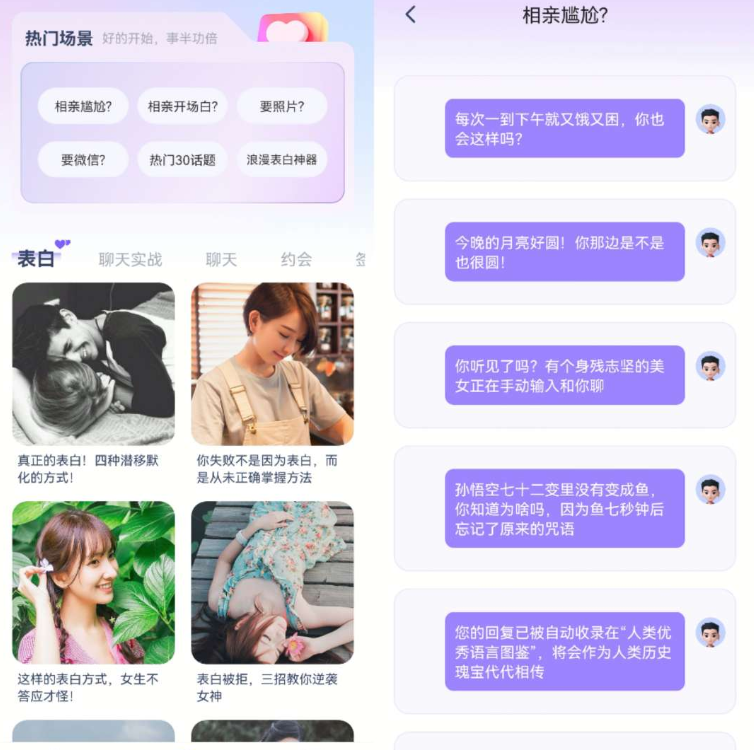Switch to the 聊天 tab
The height and width of the screenshot is (750, 754).
[221, 259]
